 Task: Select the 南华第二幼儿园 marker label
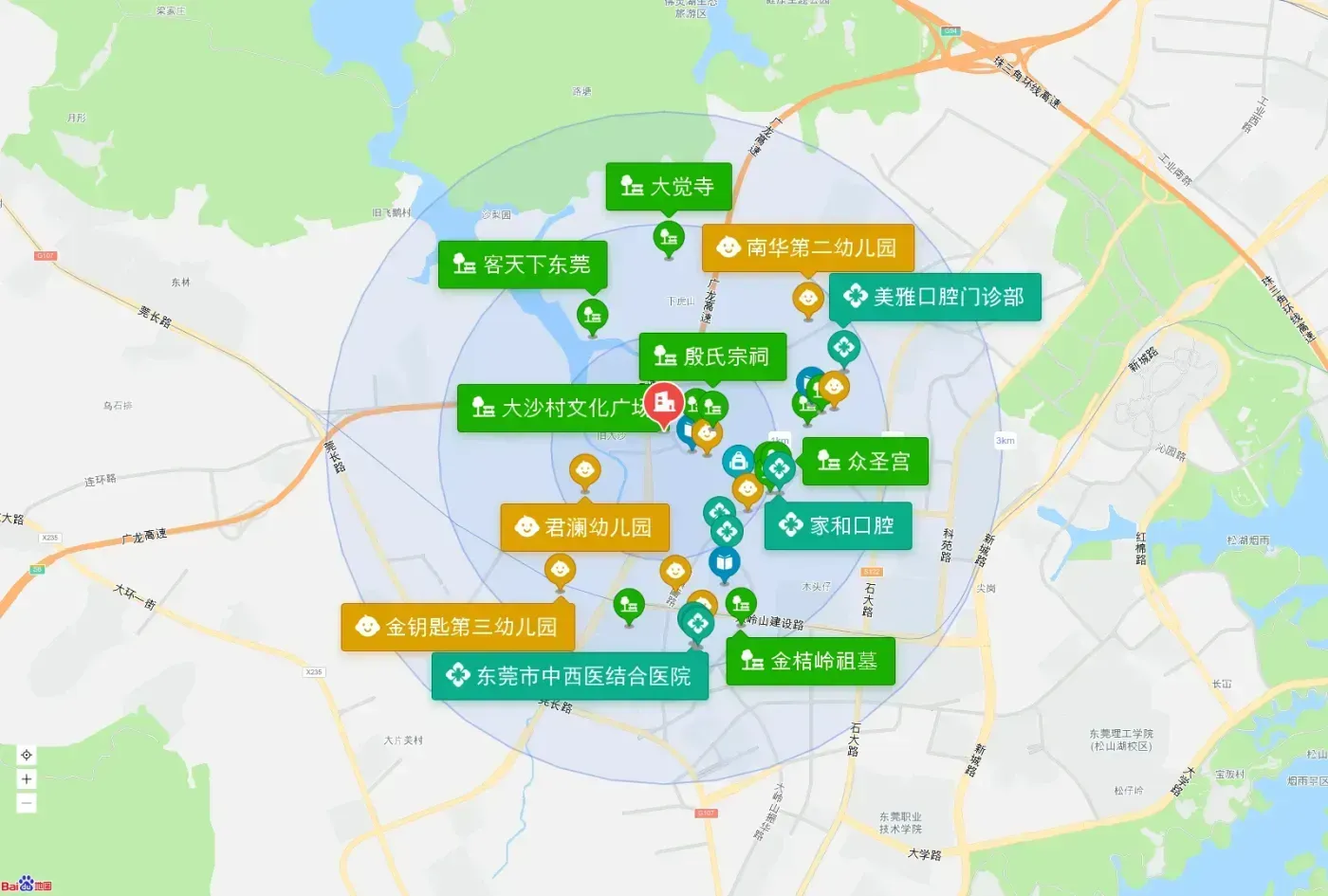pos(808,247)
